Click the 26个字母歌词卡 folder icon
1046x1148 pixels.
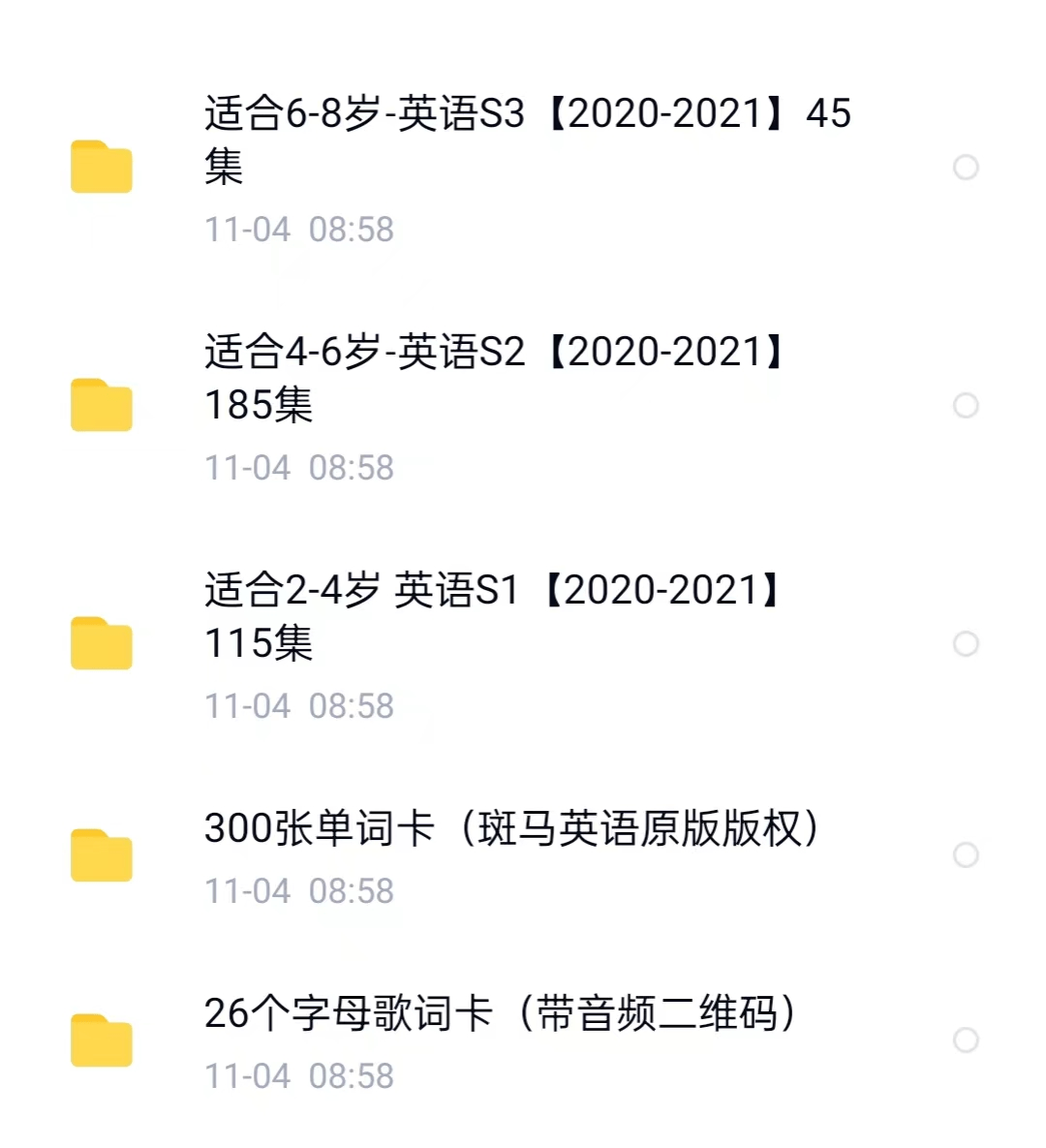101,1039
